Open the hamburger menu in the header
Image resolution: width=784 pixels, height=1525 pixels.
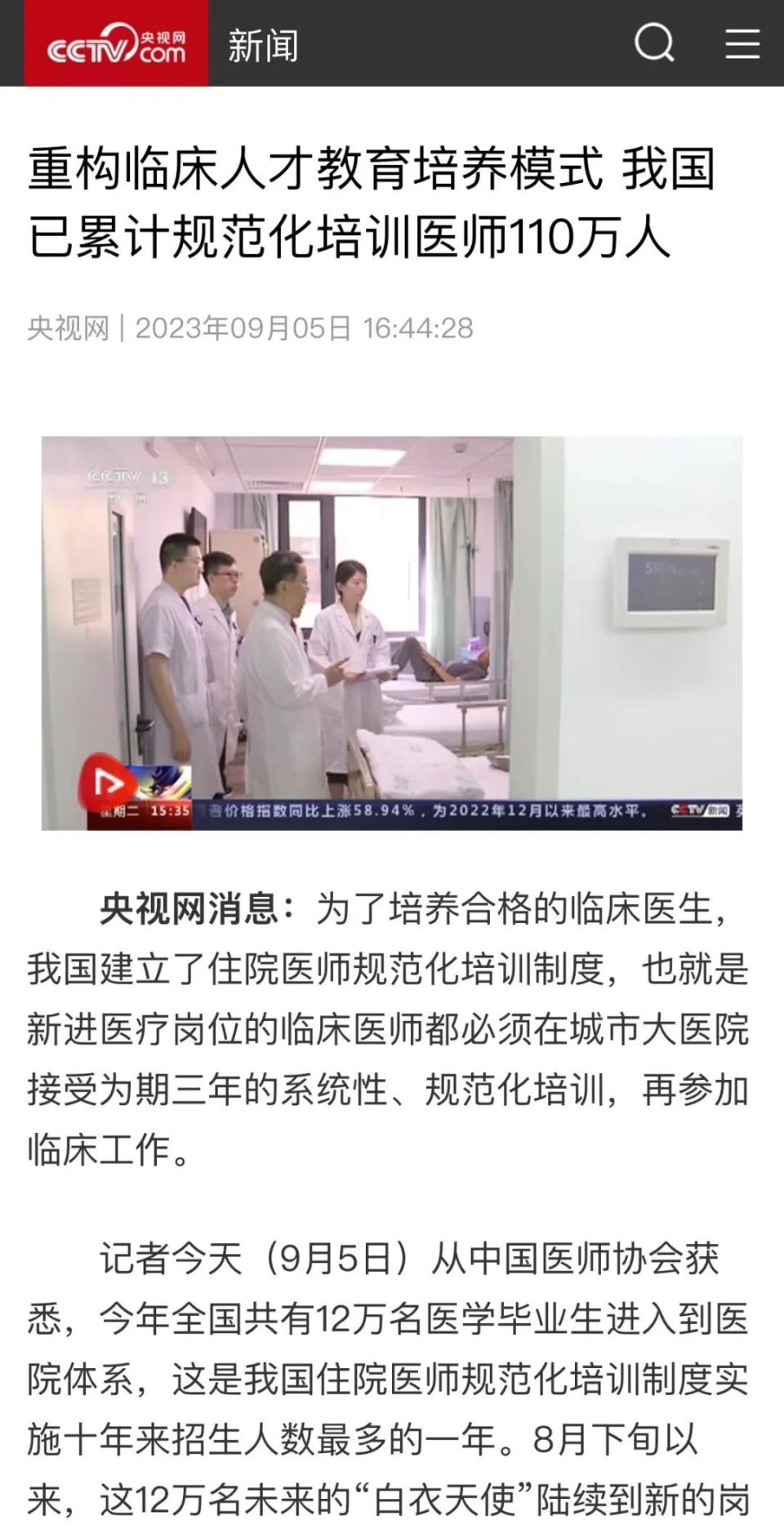coord(742,42)
